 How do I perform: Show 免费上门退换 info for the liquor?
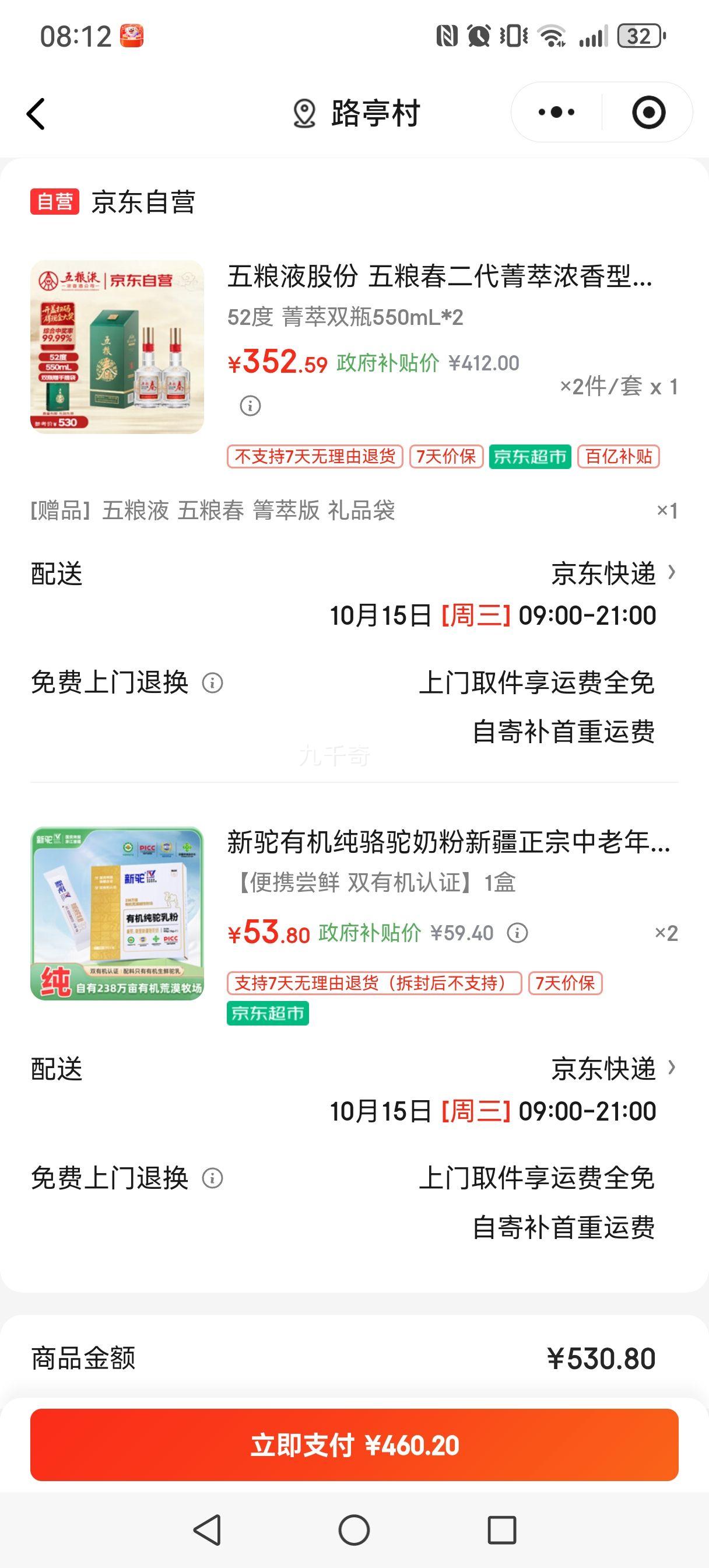(x=212, y=683)
